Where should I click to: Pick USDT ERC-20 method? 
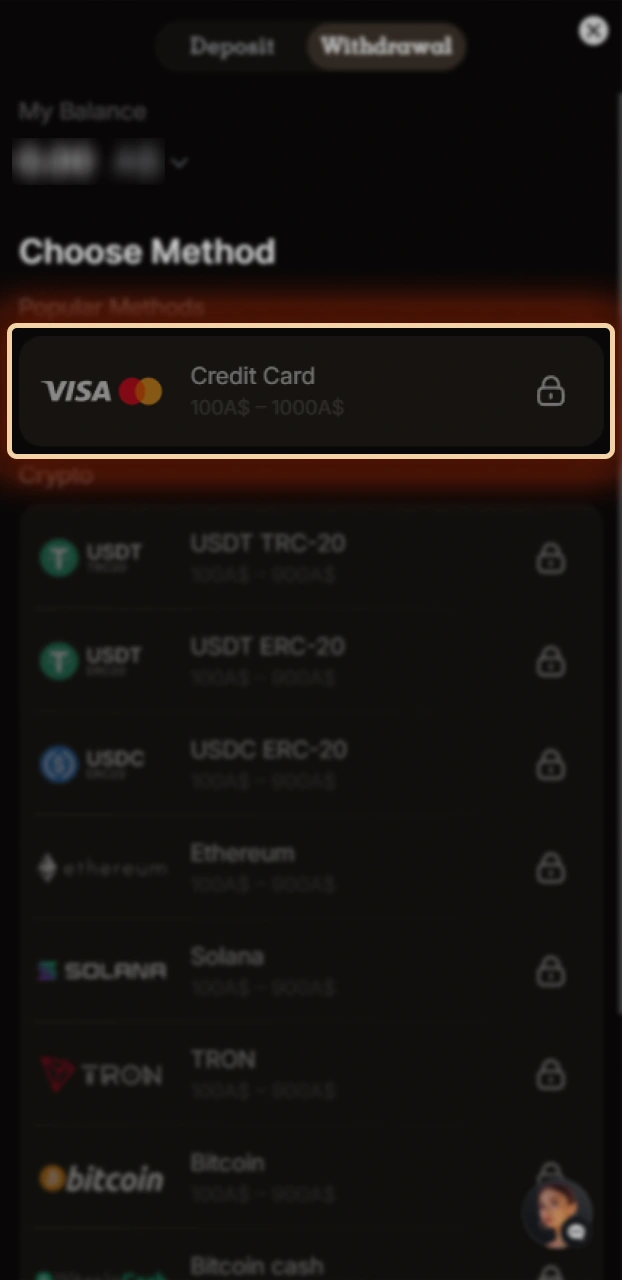point(311,661)
